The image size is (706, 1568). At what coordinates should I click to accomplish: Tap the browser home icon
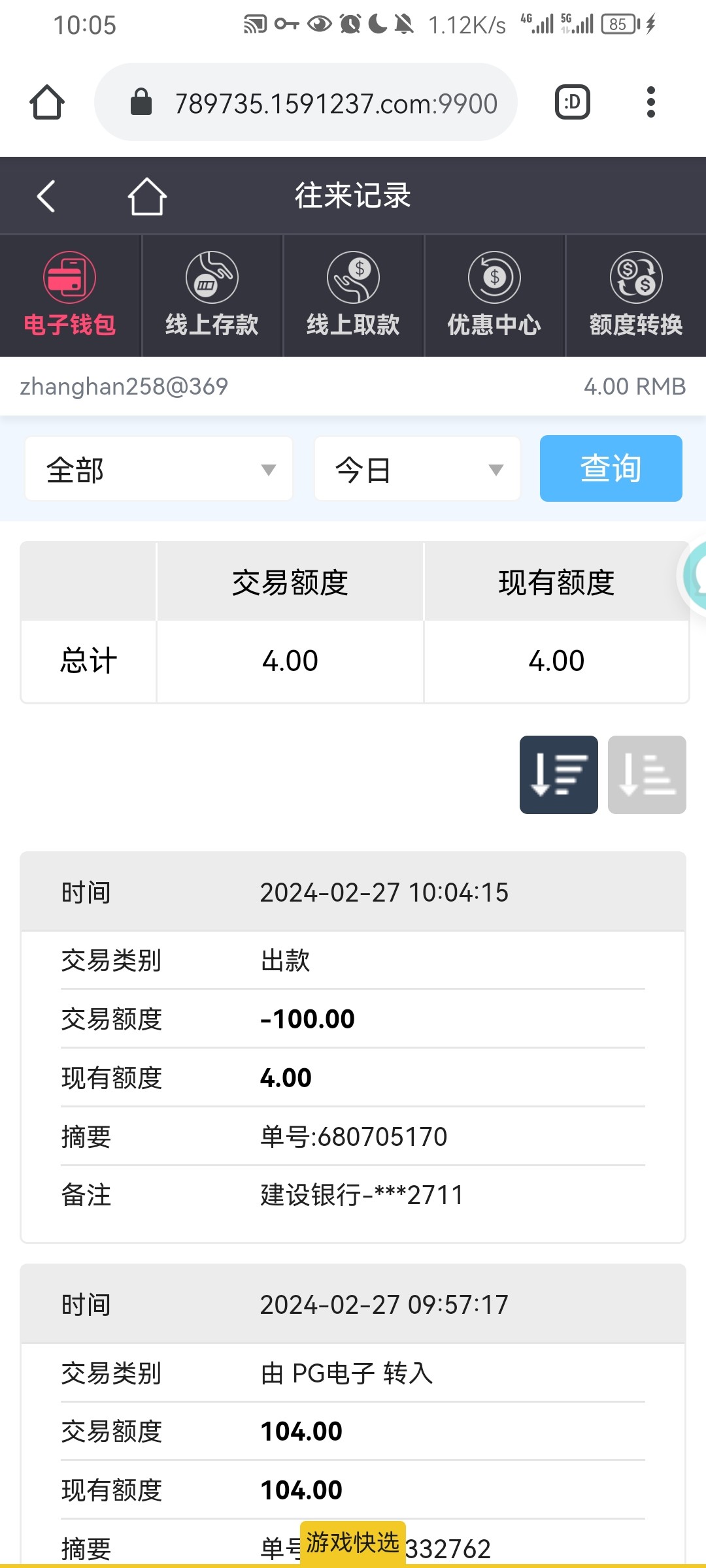[47, 101]
